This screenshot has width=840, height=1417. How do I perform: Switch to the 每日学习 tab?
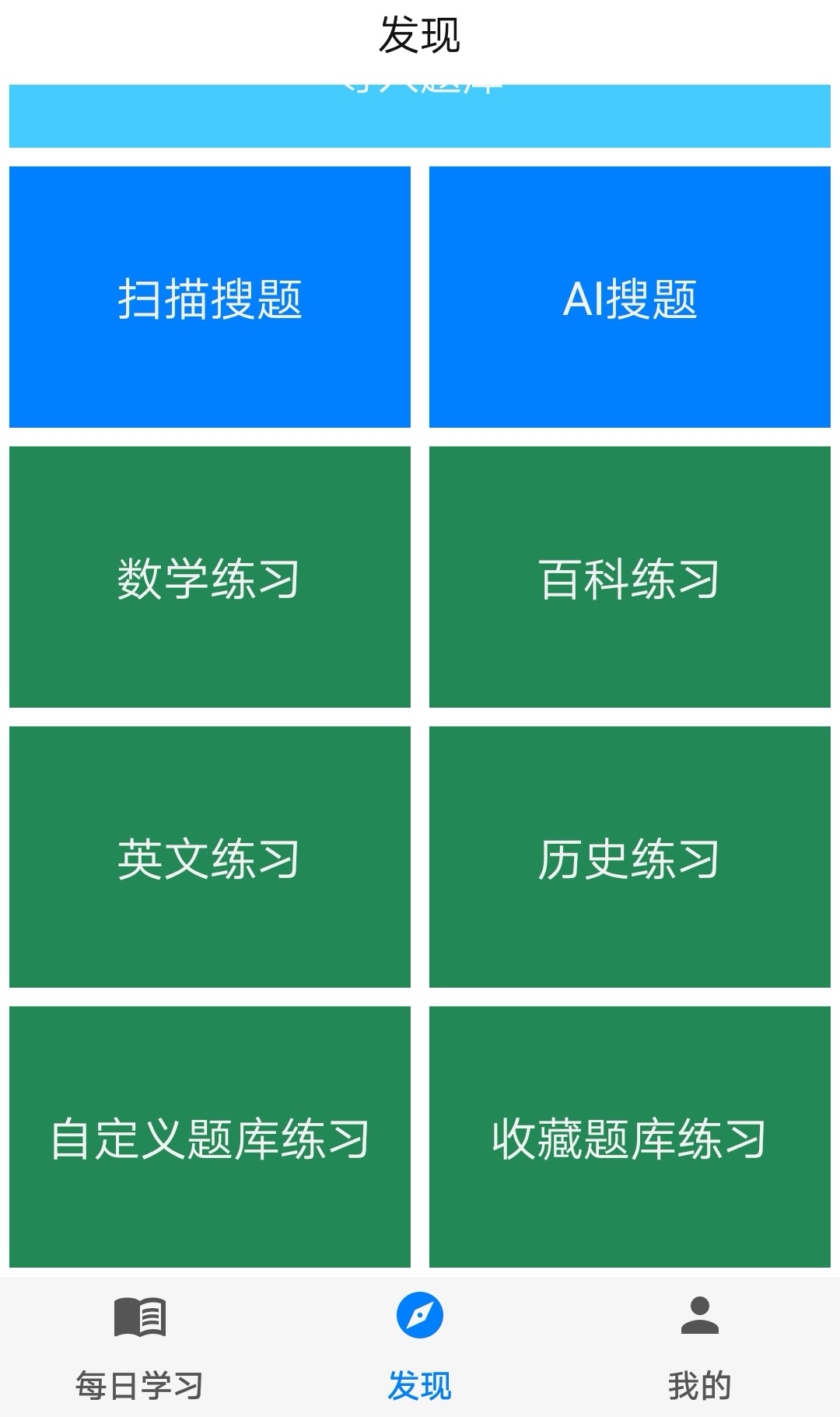140,1347
